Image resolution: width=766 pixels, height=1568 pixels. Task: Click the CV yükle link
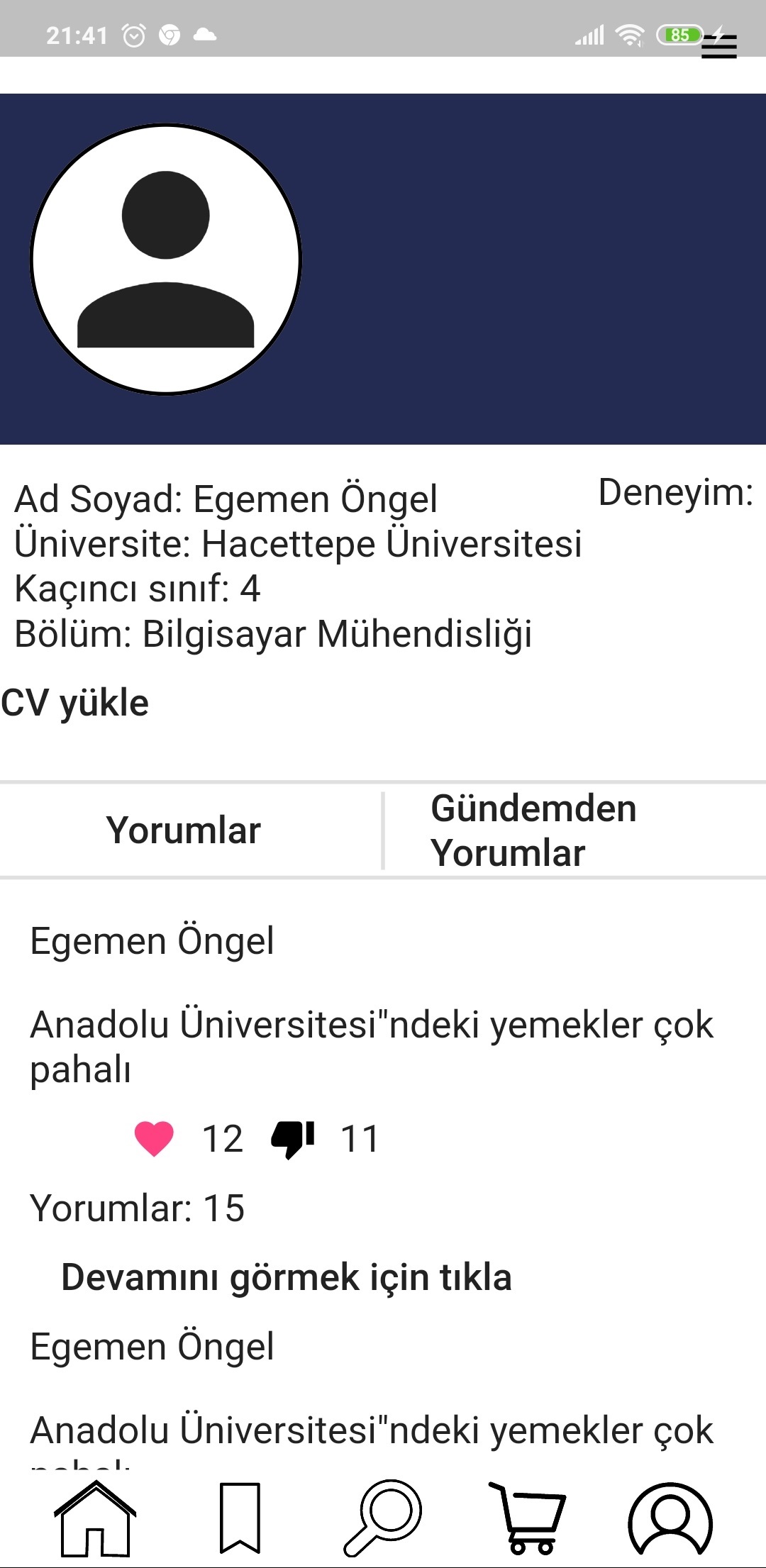pyautogui.click(x=74, y=702)
